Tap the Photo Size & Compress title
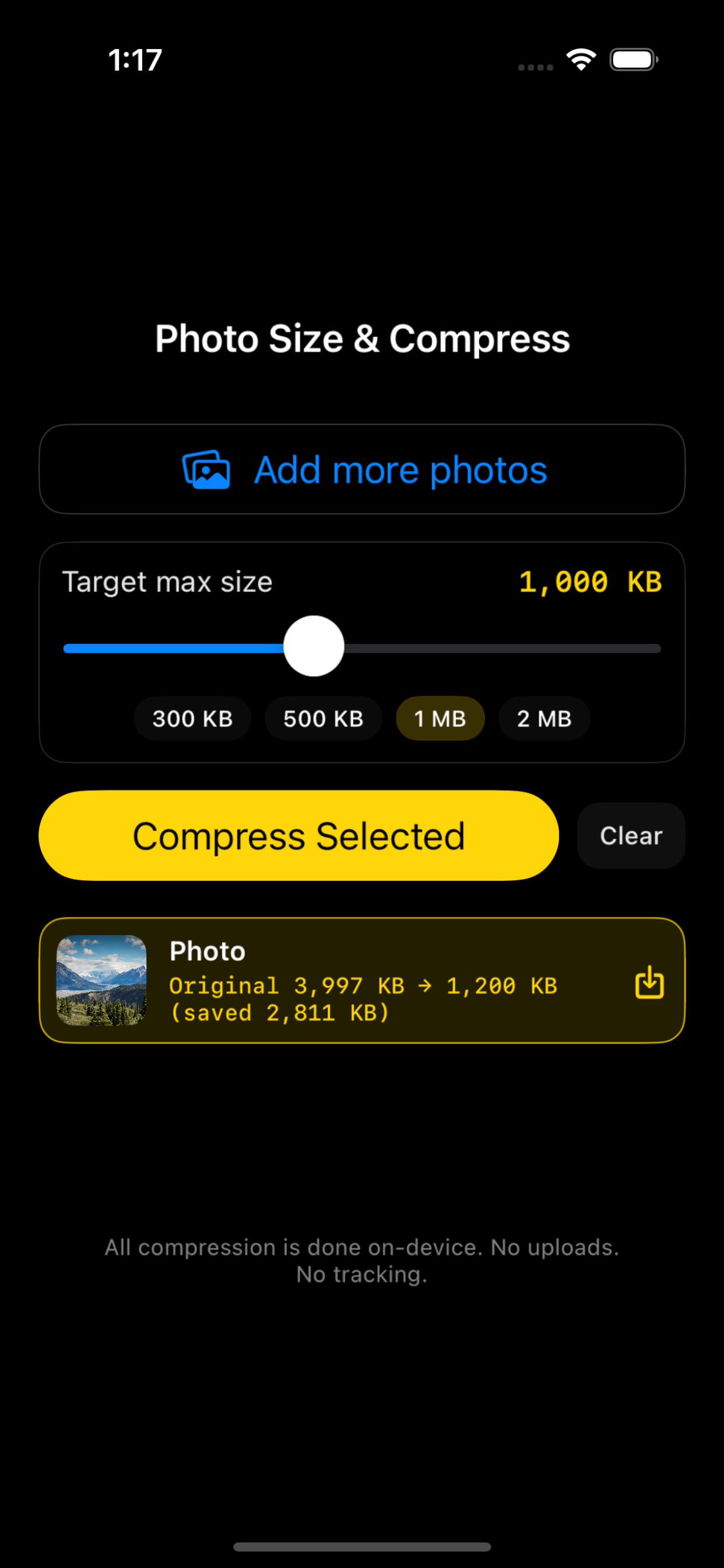The image size is (724, 1568). click(361, 339)
